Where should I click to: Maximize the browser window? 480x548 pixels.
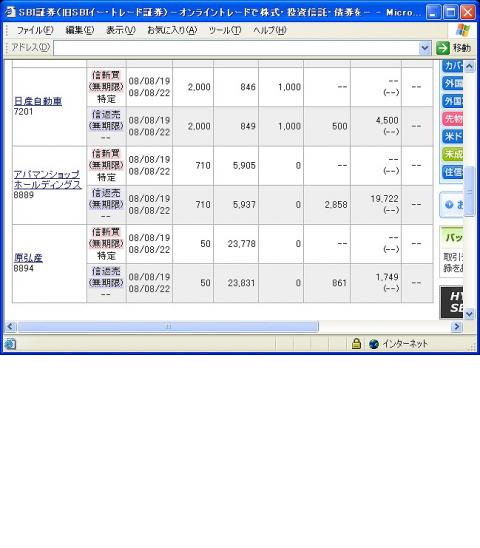[x=451, y=13]
